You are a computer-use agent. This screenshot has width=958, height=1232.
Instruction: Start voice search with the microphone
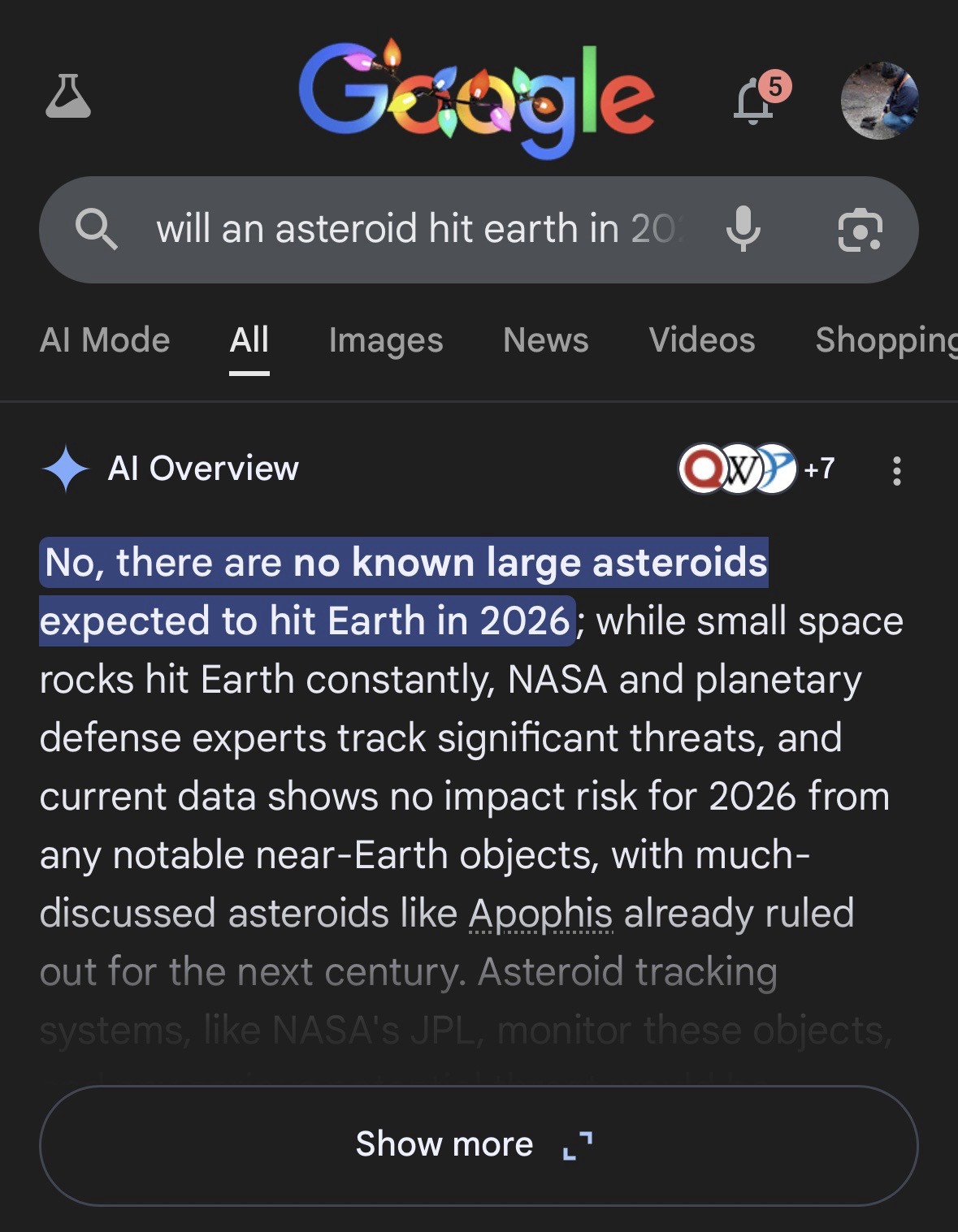[x=743, y=229]
